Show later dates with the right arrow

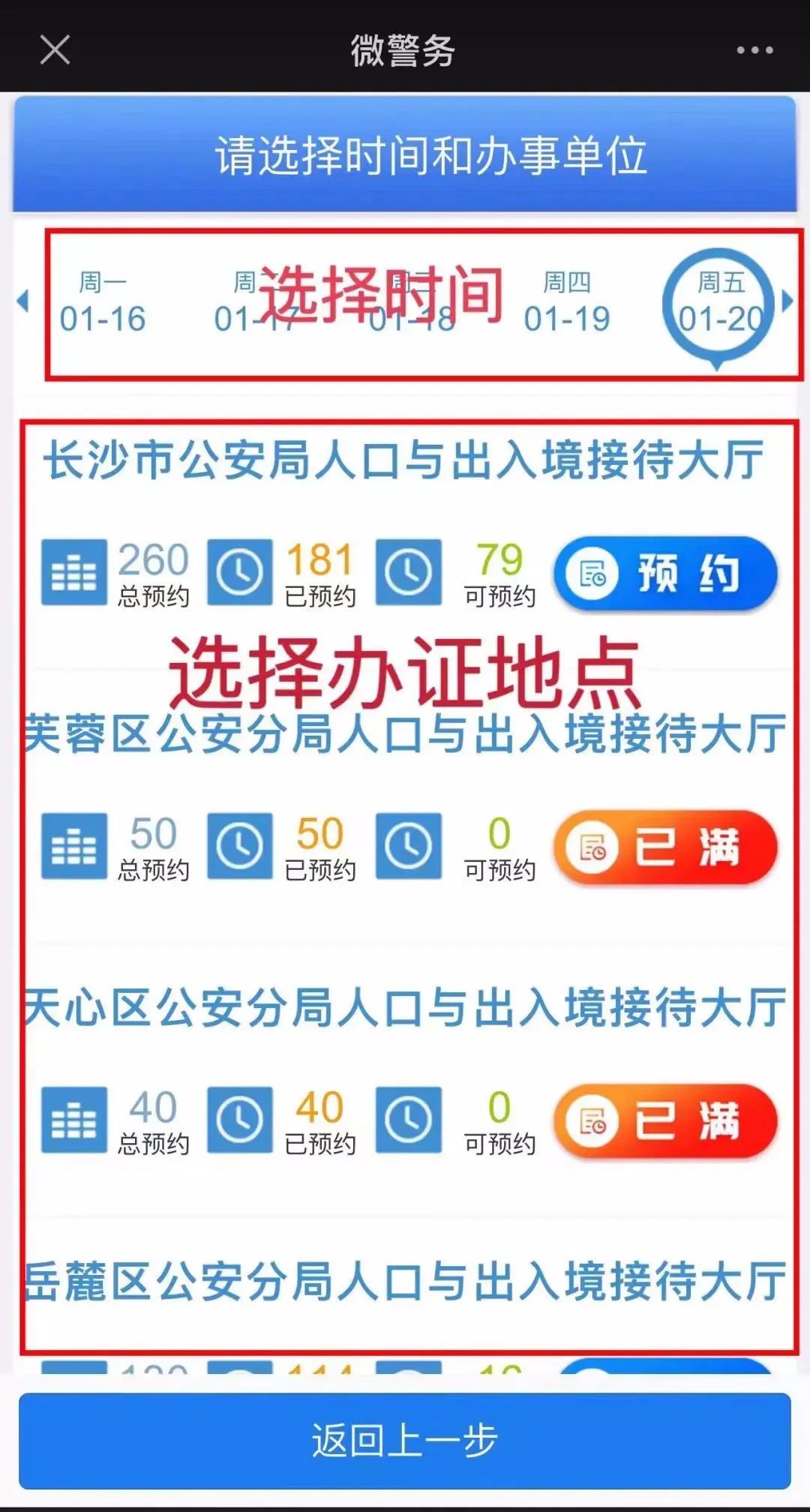787,301
